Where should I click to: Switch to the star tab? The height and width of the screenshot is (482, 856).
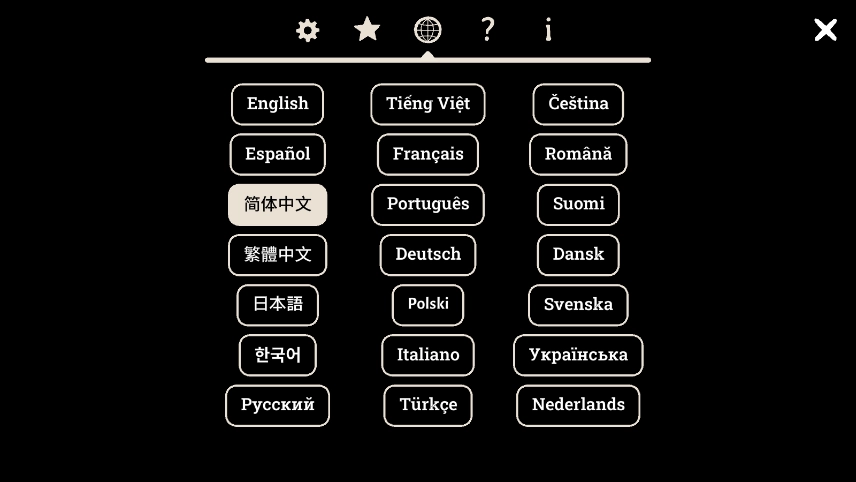pos(367,29)
